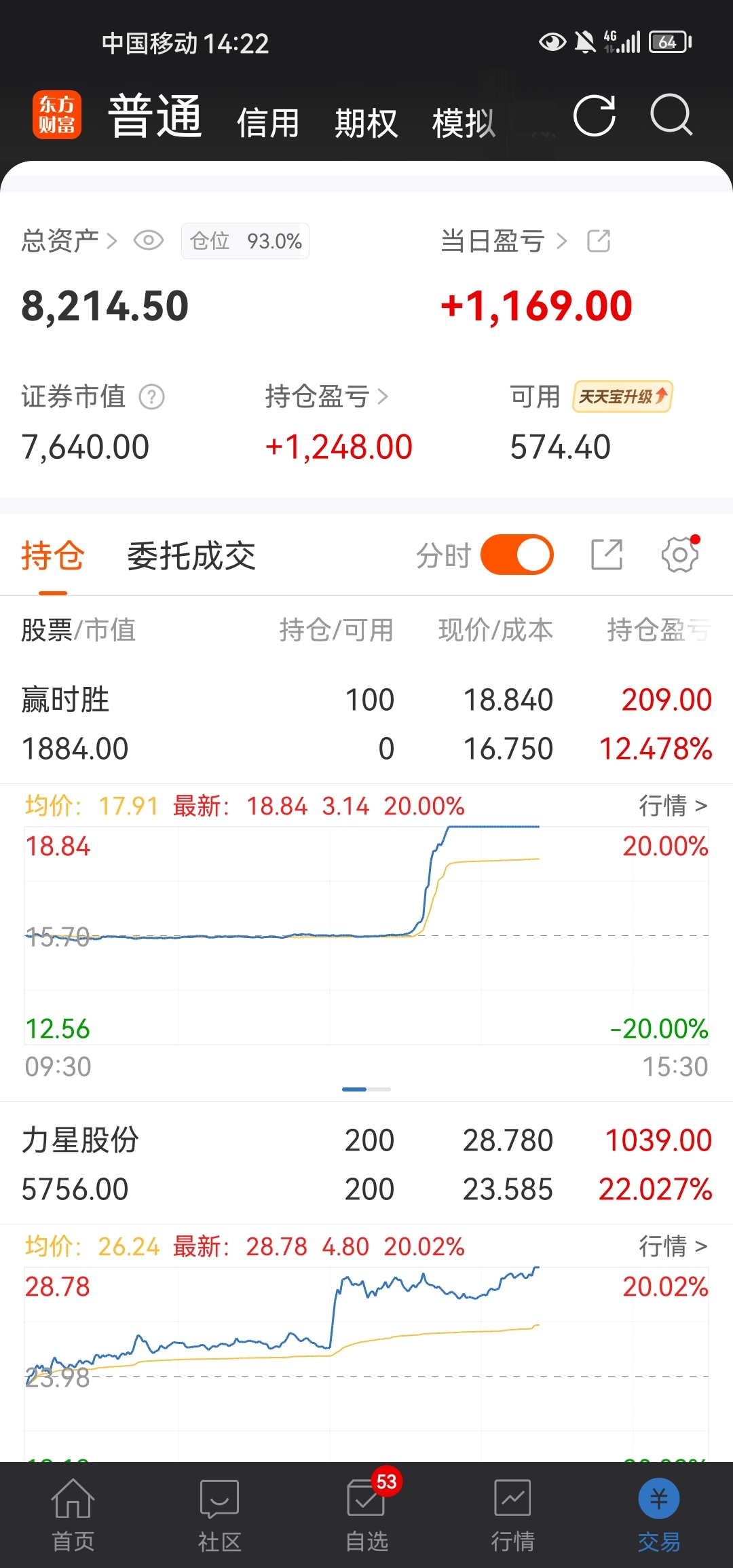Refresh the account data
Screen dimensions: 733x1568
point(595,115)
